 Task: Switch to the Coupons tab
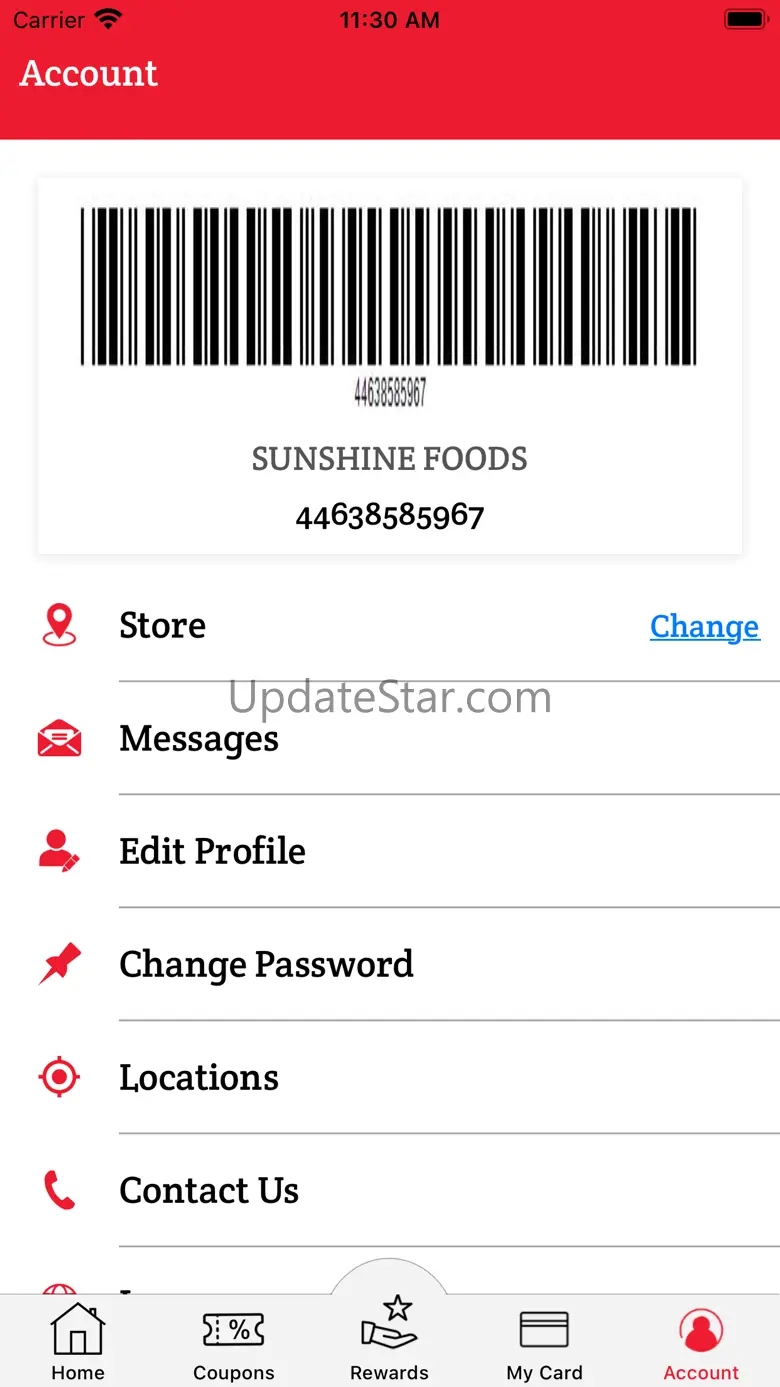pos(234,1342)
